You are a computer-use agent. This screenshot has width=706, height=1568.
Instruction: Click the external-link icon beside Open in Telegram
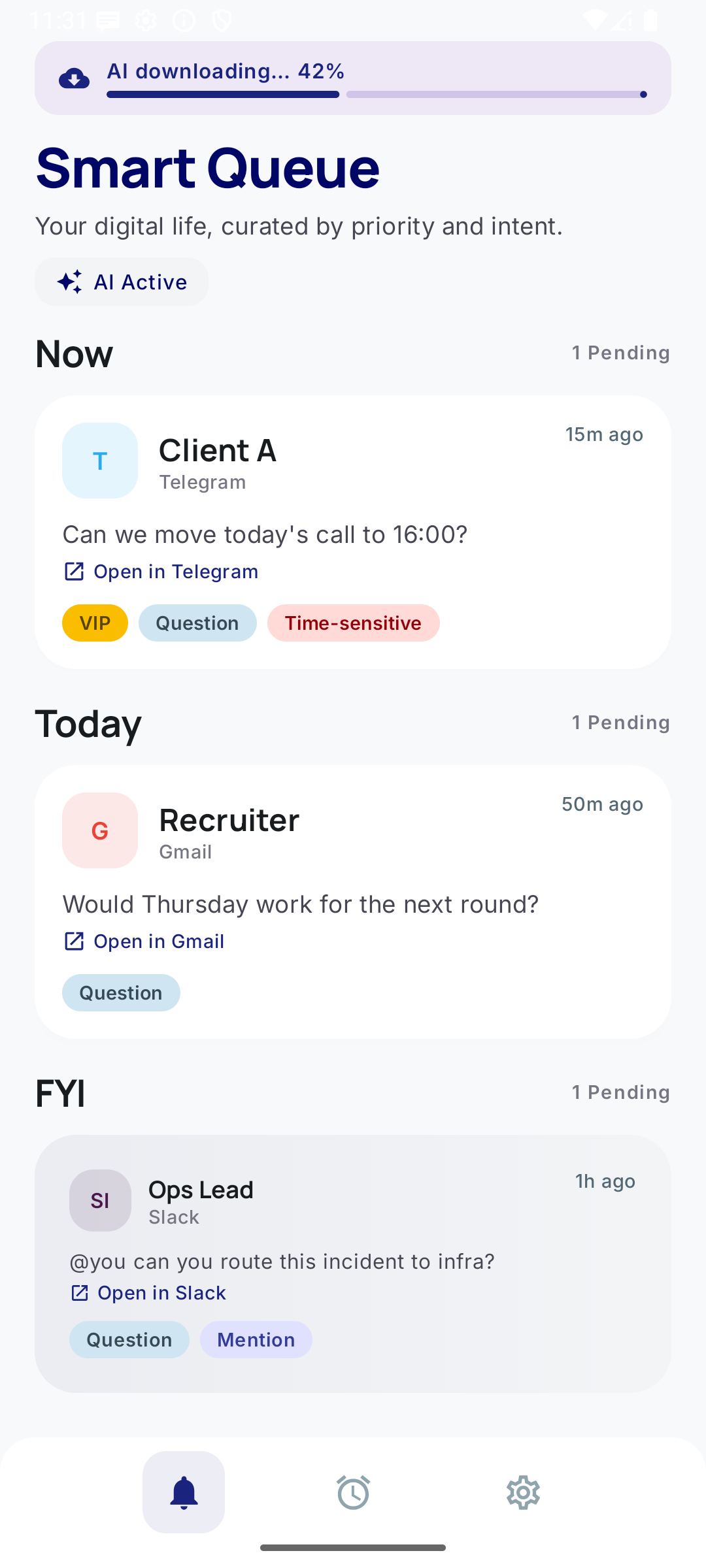[75, 571]
